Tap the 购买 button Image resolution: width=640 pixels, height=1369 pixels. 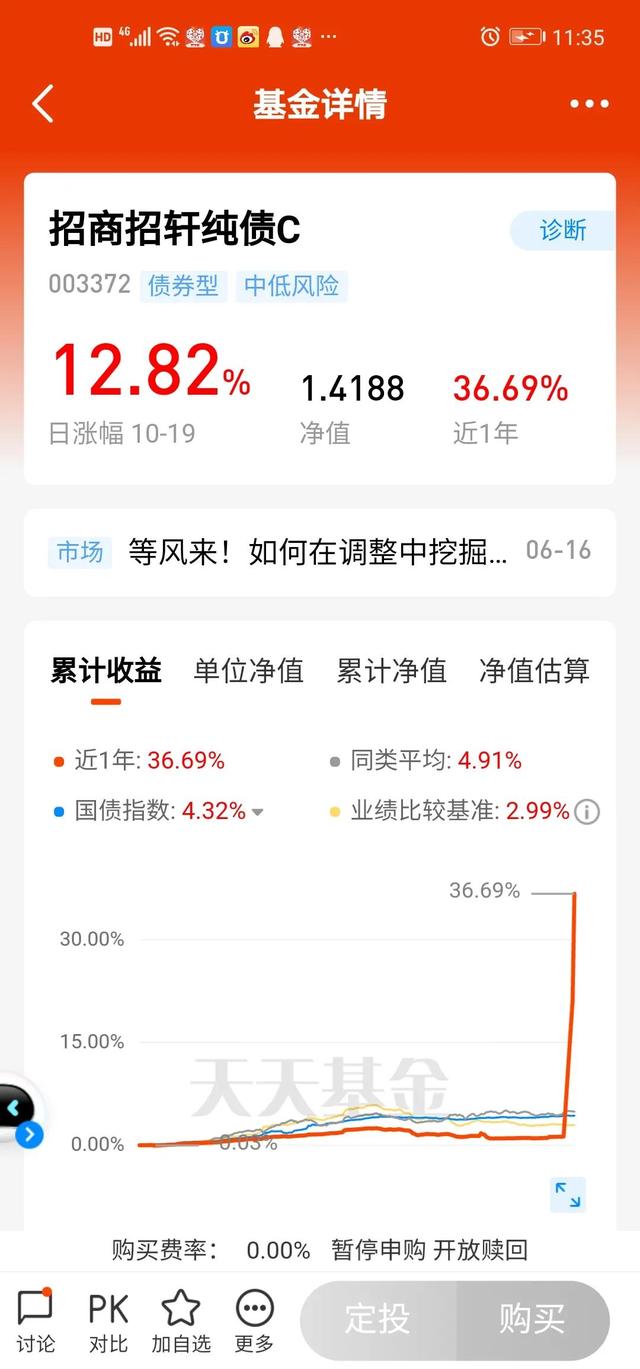(x=532, y=1319)
